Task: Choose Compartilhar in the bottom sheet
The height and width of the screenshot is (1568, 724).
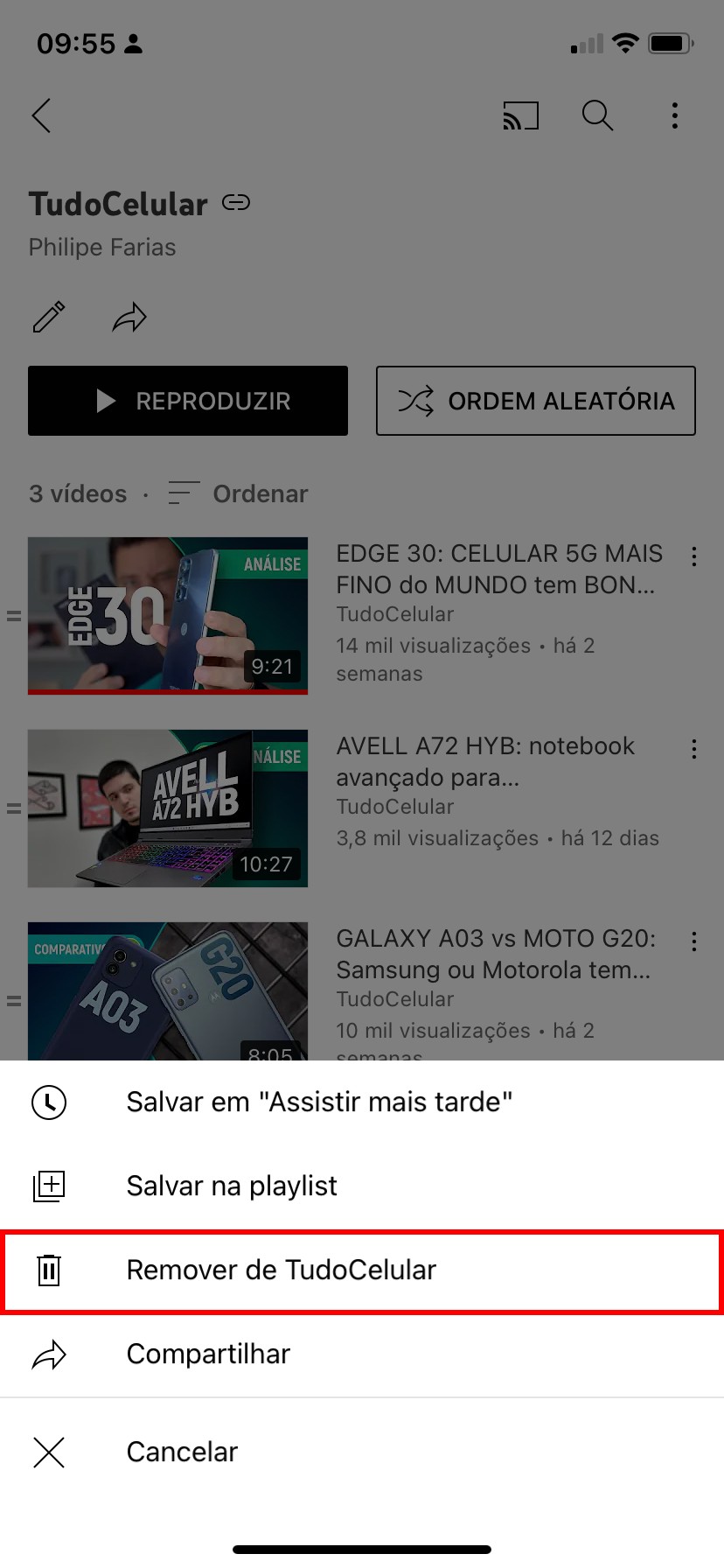Action: (208, 1354)
